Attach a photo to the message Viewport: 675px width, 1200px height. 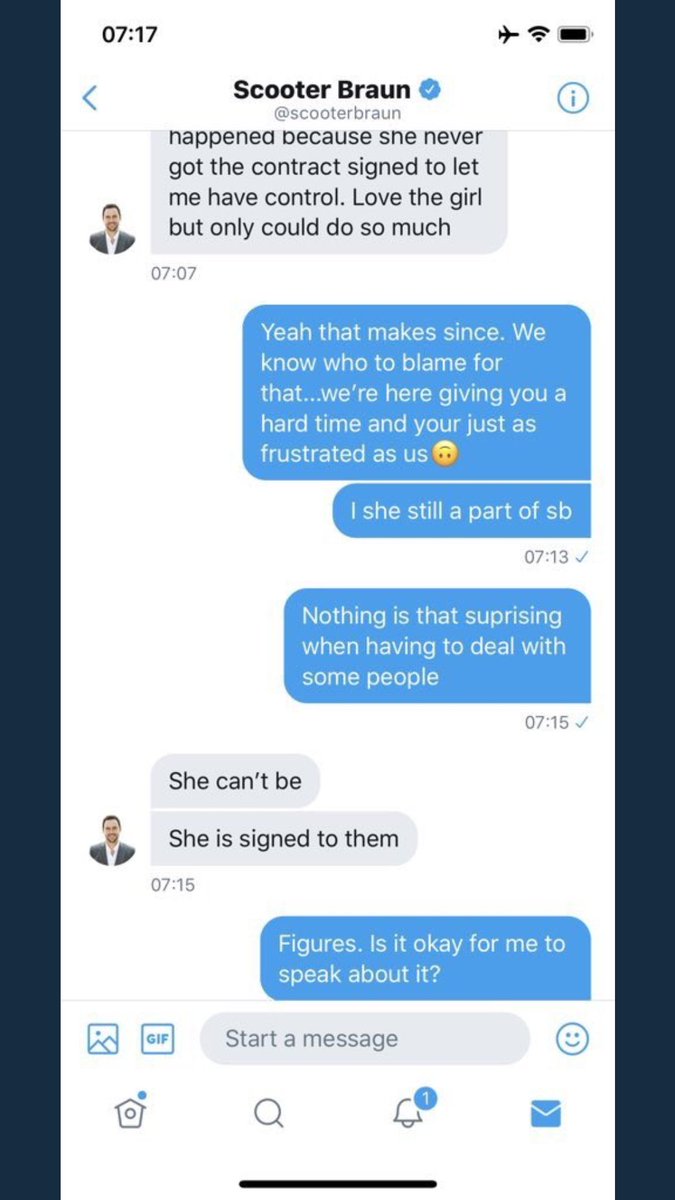(x=103, y=1039)
